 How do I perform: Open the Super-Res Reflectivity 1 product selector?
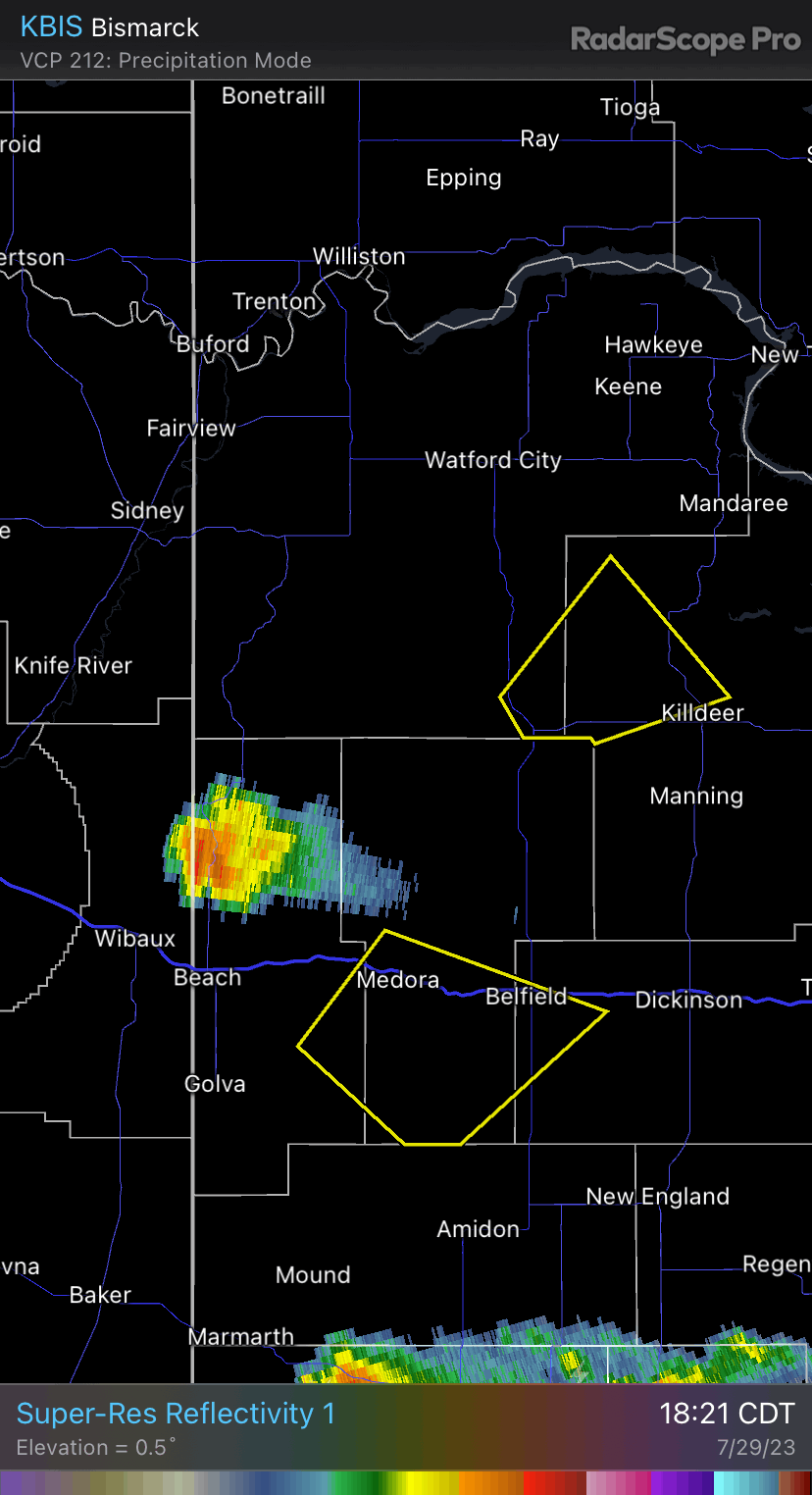click(176, 1414)
